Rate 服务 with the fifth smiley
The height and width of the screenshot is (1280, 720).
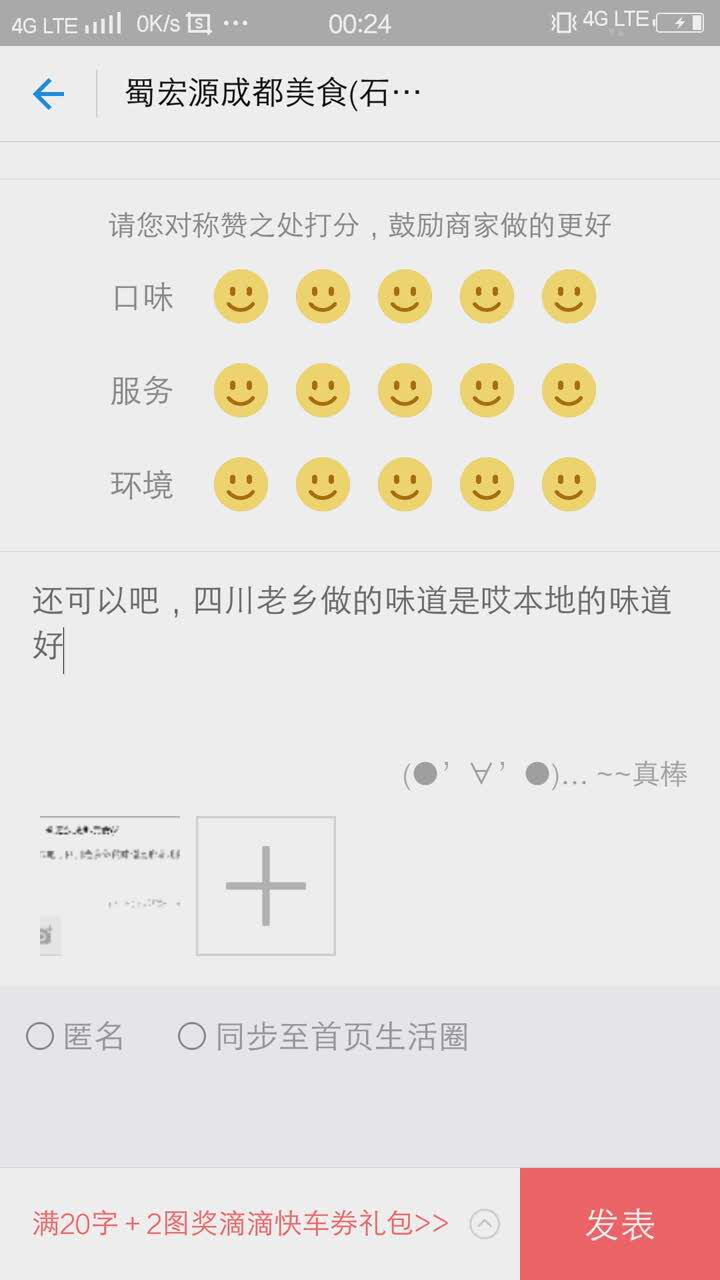pyautogui.click(x=568, y=391)
